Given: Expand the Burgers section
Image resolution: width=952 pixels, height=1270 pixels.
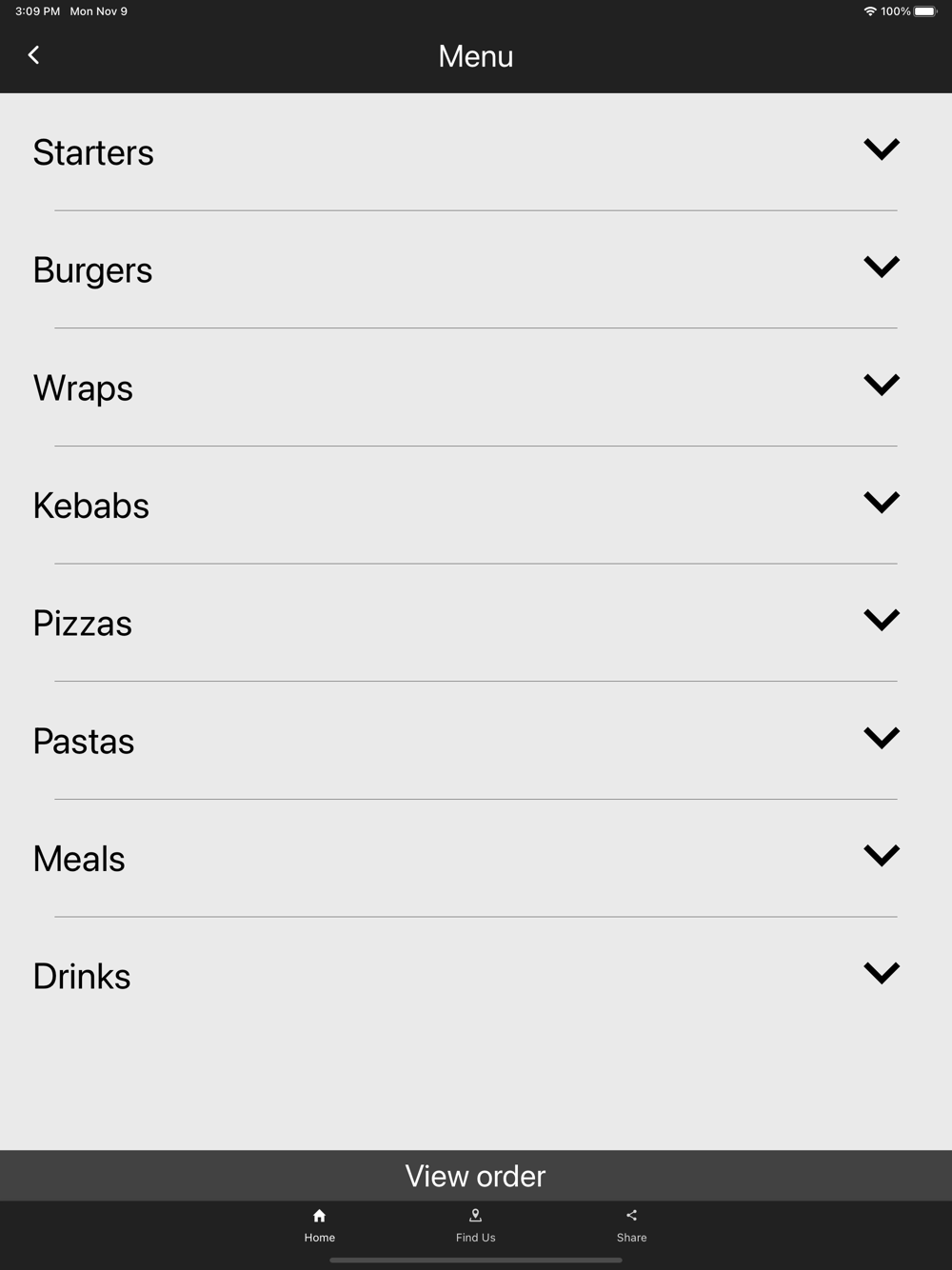Looking at the screenshot, I should 476,269.
